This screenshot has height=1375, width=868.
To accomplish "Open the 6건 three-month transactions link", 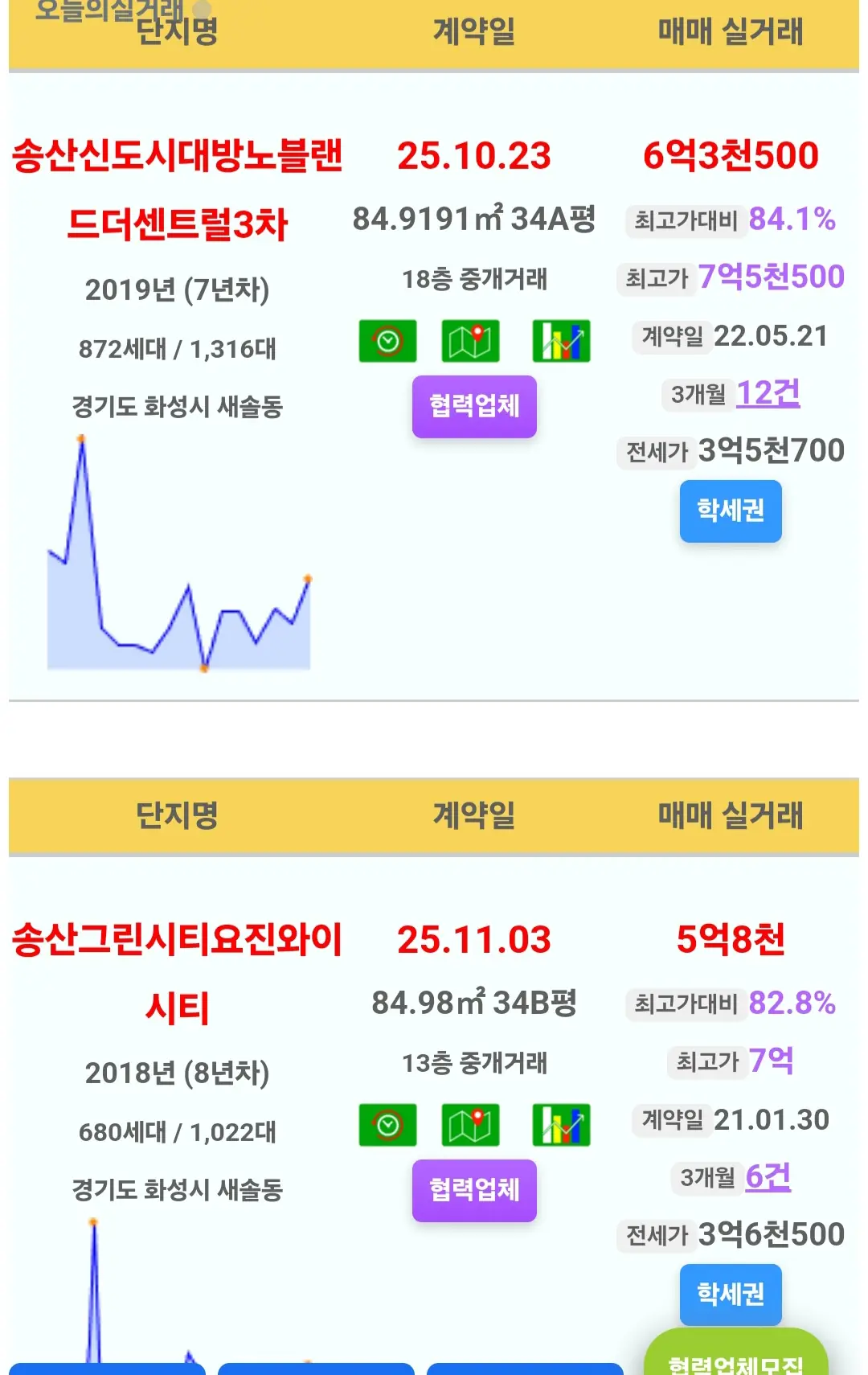I will [x=768, y=1177].
